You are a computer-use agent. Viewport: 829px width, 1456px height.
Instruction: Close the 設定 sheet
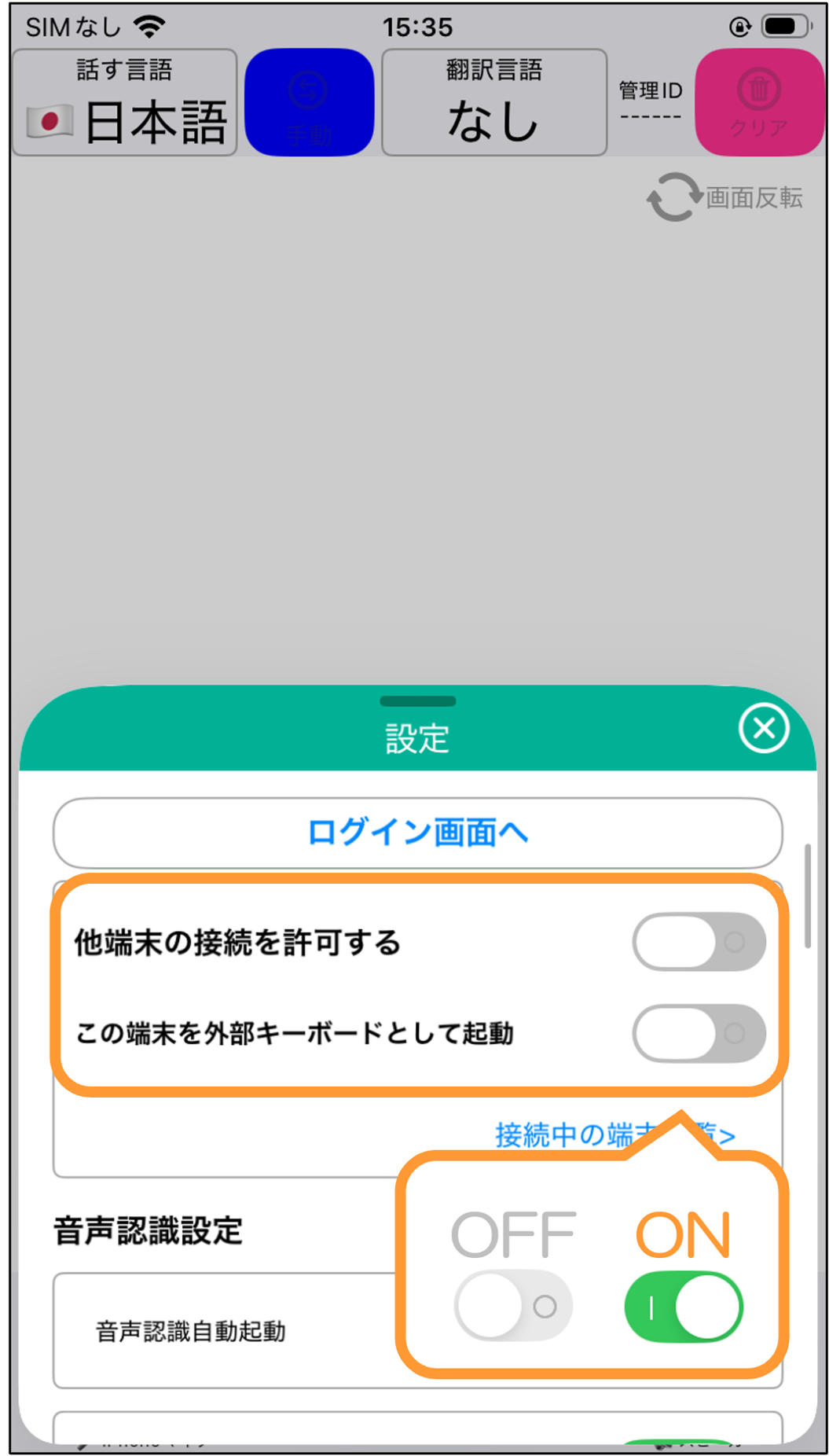click(x=763, y=728)
